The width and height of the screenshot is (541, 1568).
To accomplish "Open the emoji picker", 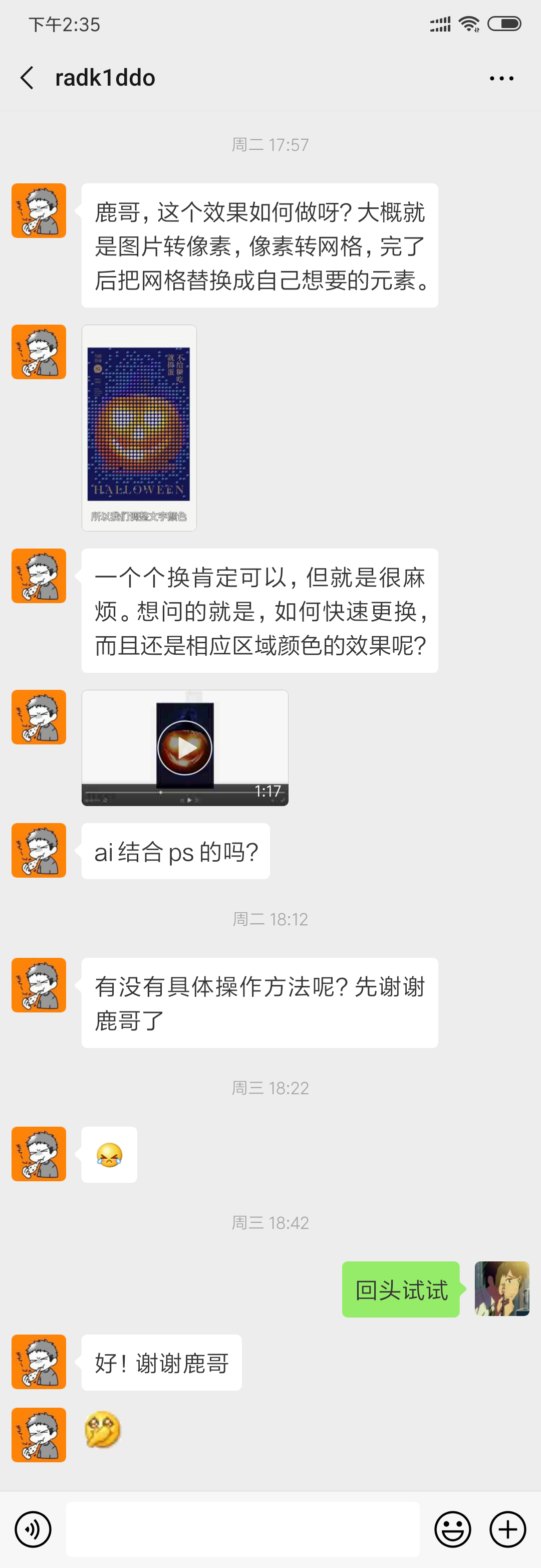I will tap(453, 1528).
